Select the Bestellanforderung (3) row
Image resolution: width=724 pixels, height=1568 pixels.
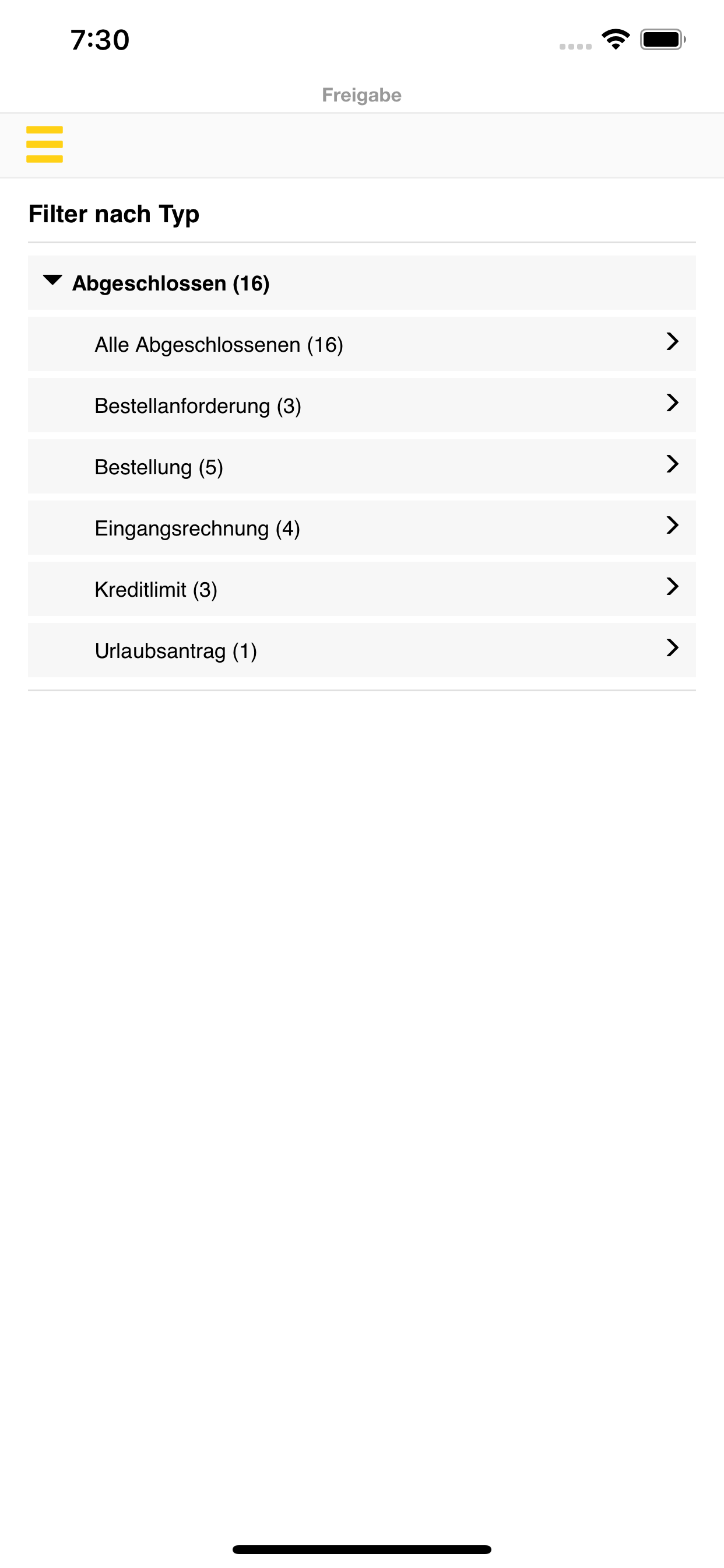tap(362, 405)
